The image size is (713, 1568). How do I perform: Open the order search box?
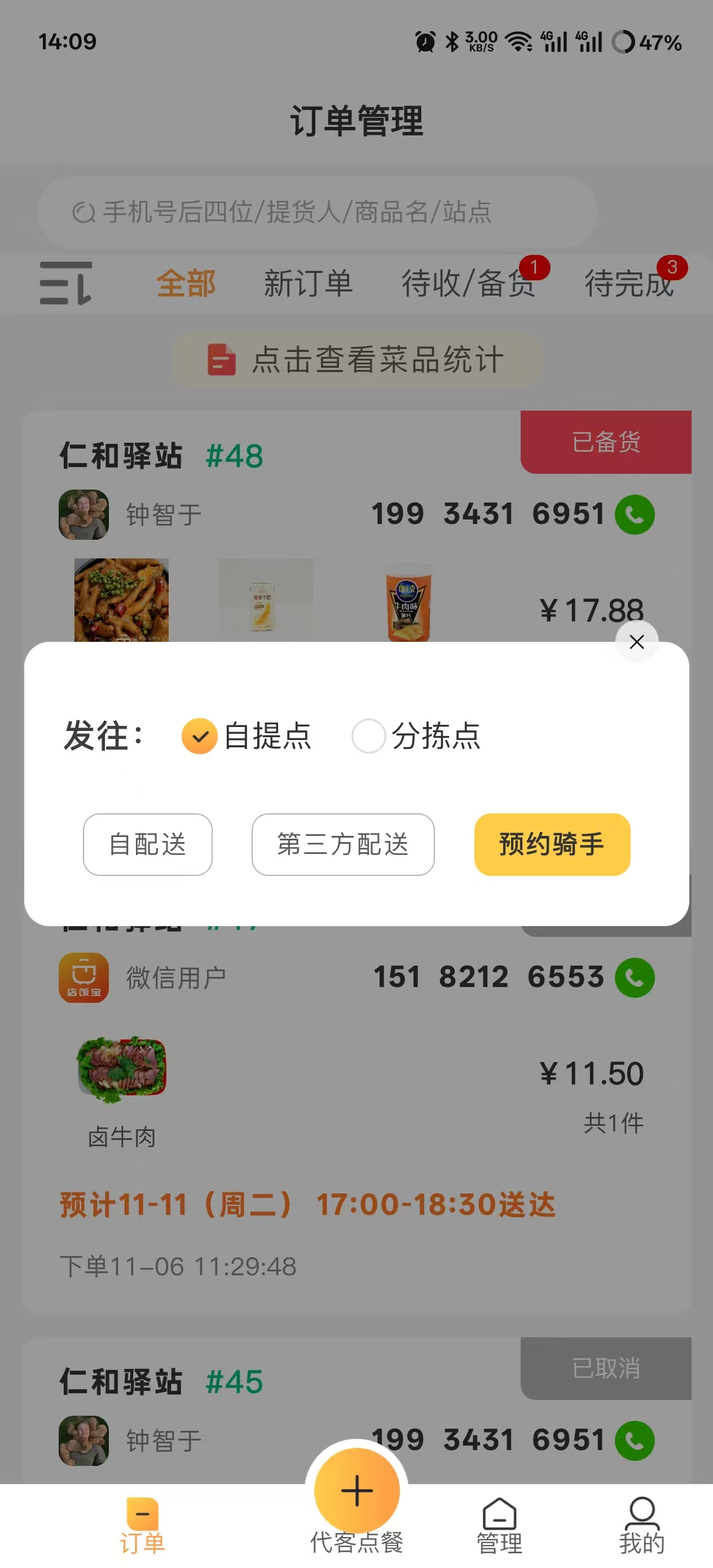(316, 212)
